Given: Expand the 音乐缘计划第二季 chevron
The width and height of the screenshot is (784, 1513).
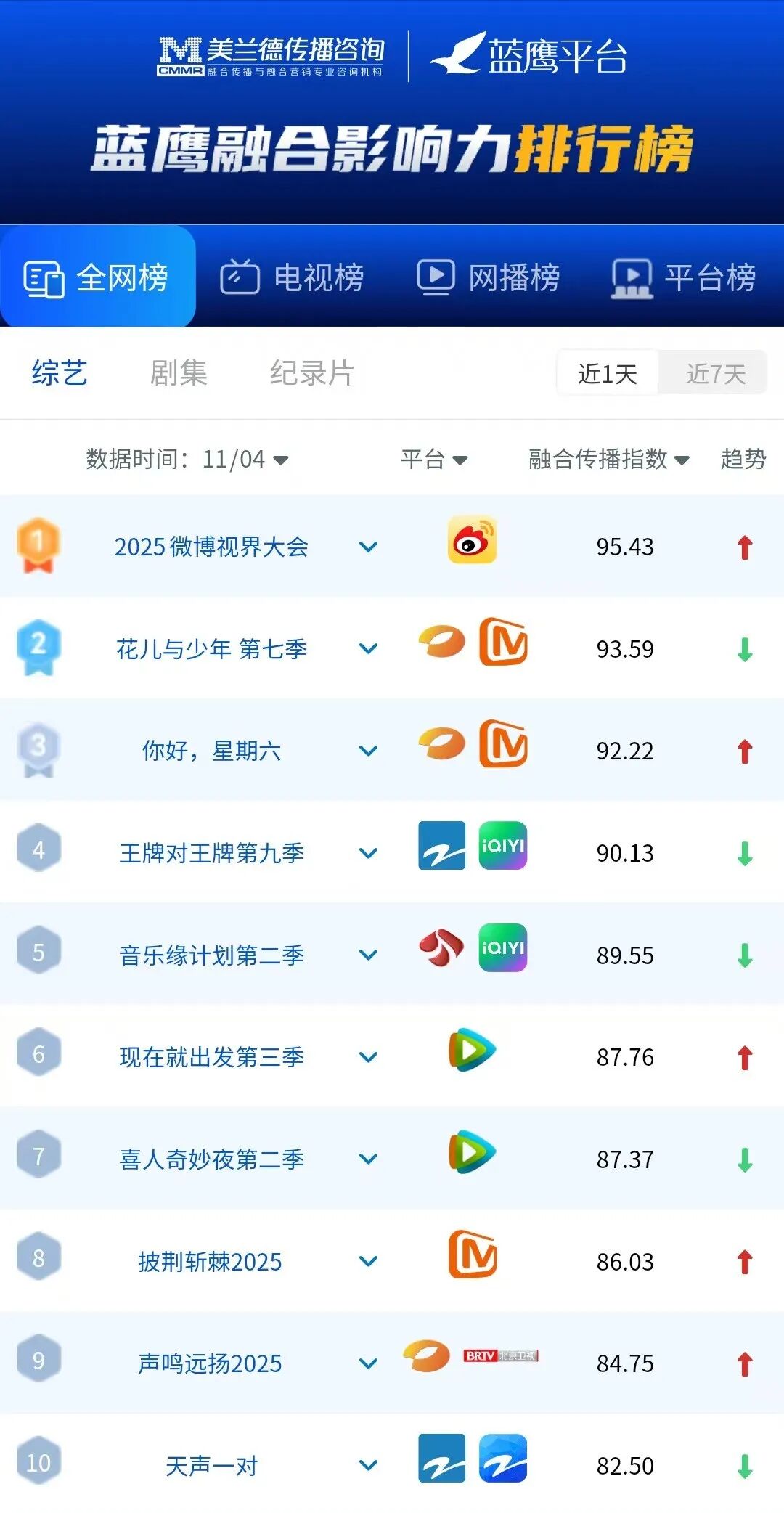Looking at the screenshot, I should pos(369,955).
